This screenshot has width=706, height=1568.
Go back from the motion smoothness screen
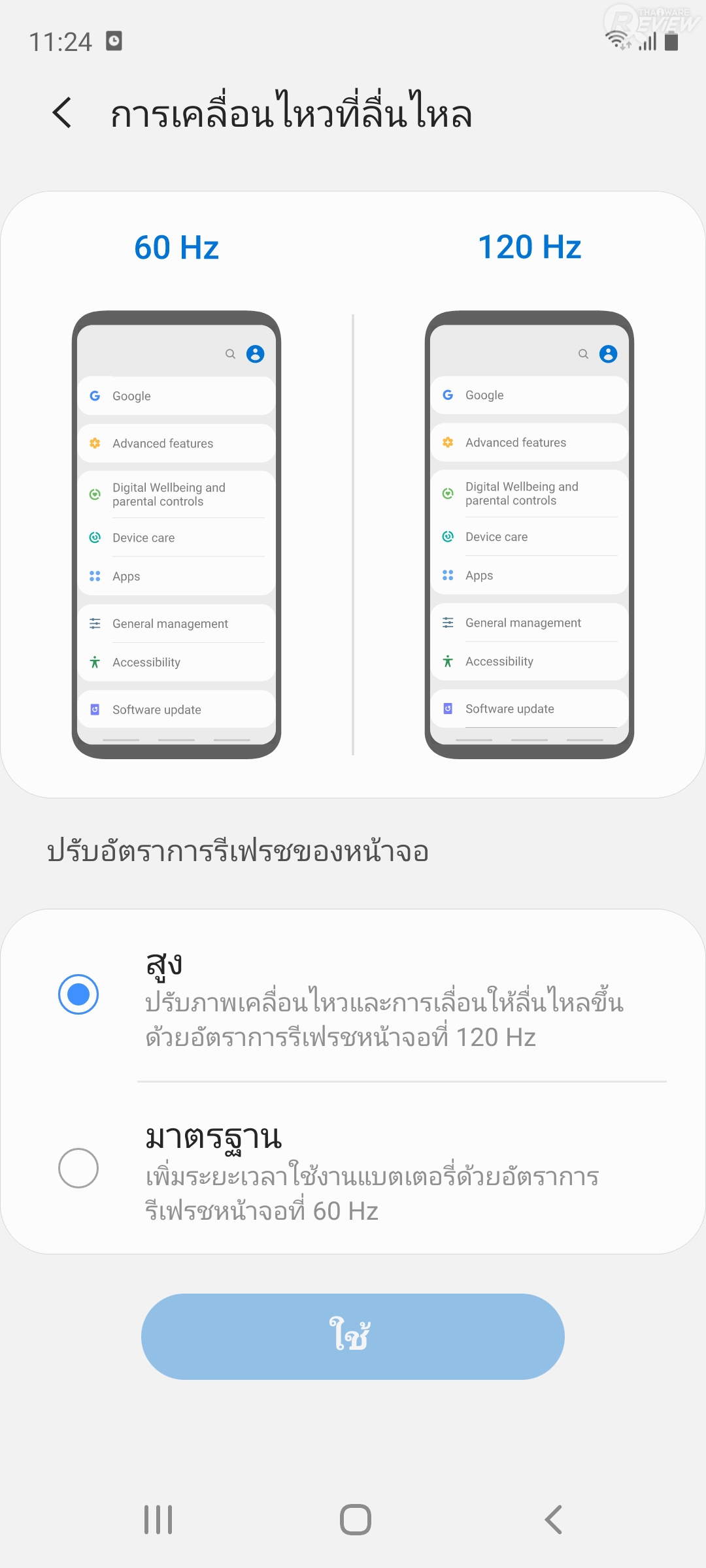pyautogui.click(x=62, y=112)
